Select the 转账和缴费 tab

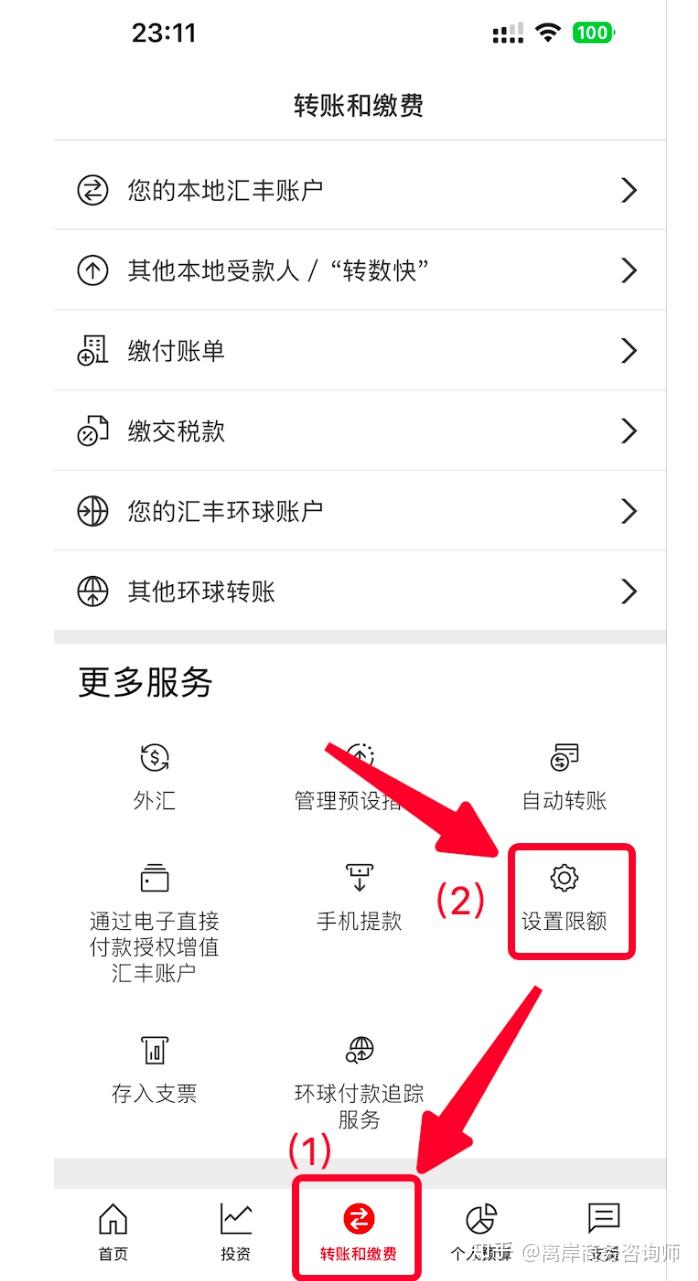(358, 1230)
